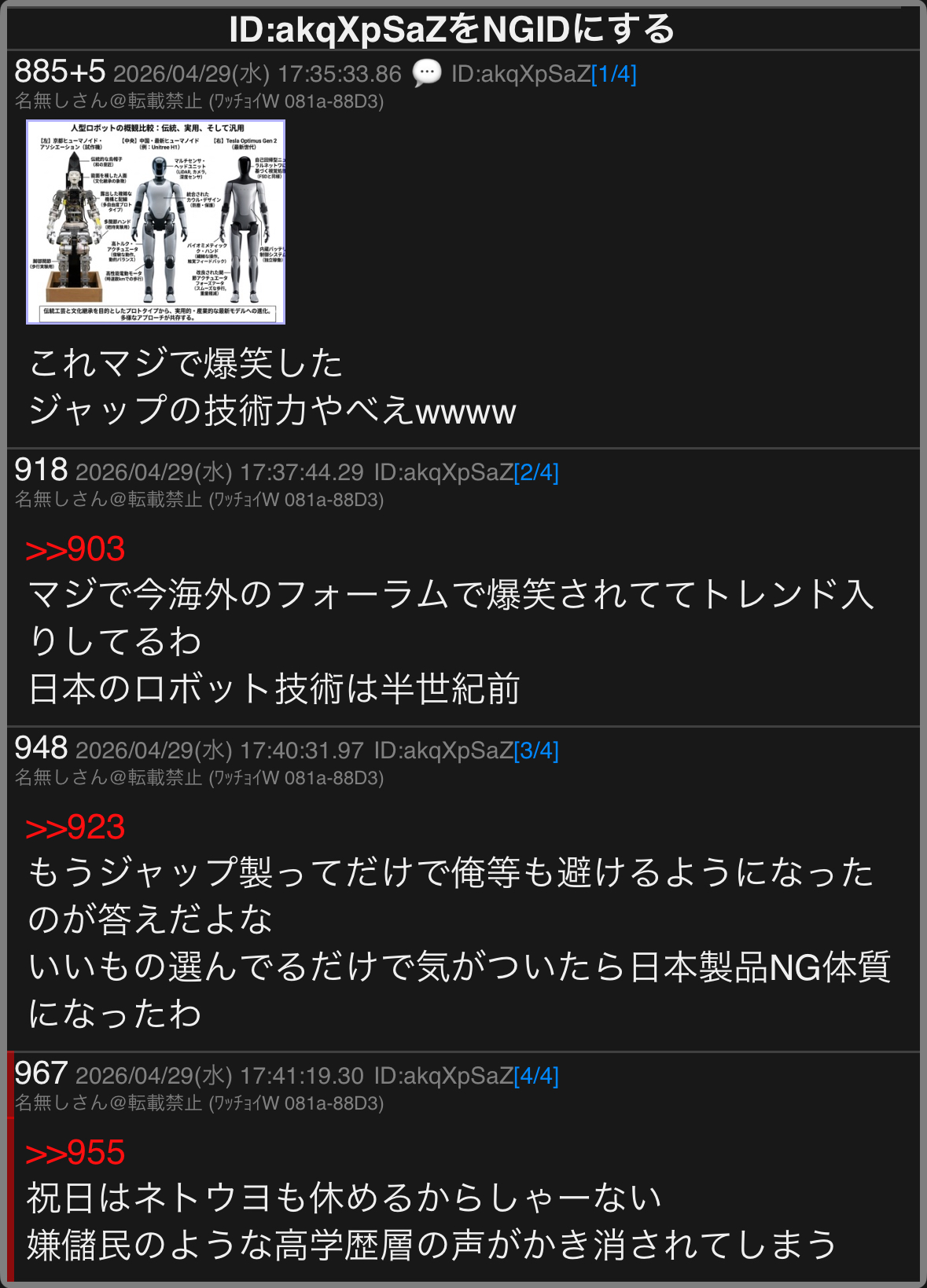Tap the button to NG ID:akqXpSaZ

[x=452, y=29]
